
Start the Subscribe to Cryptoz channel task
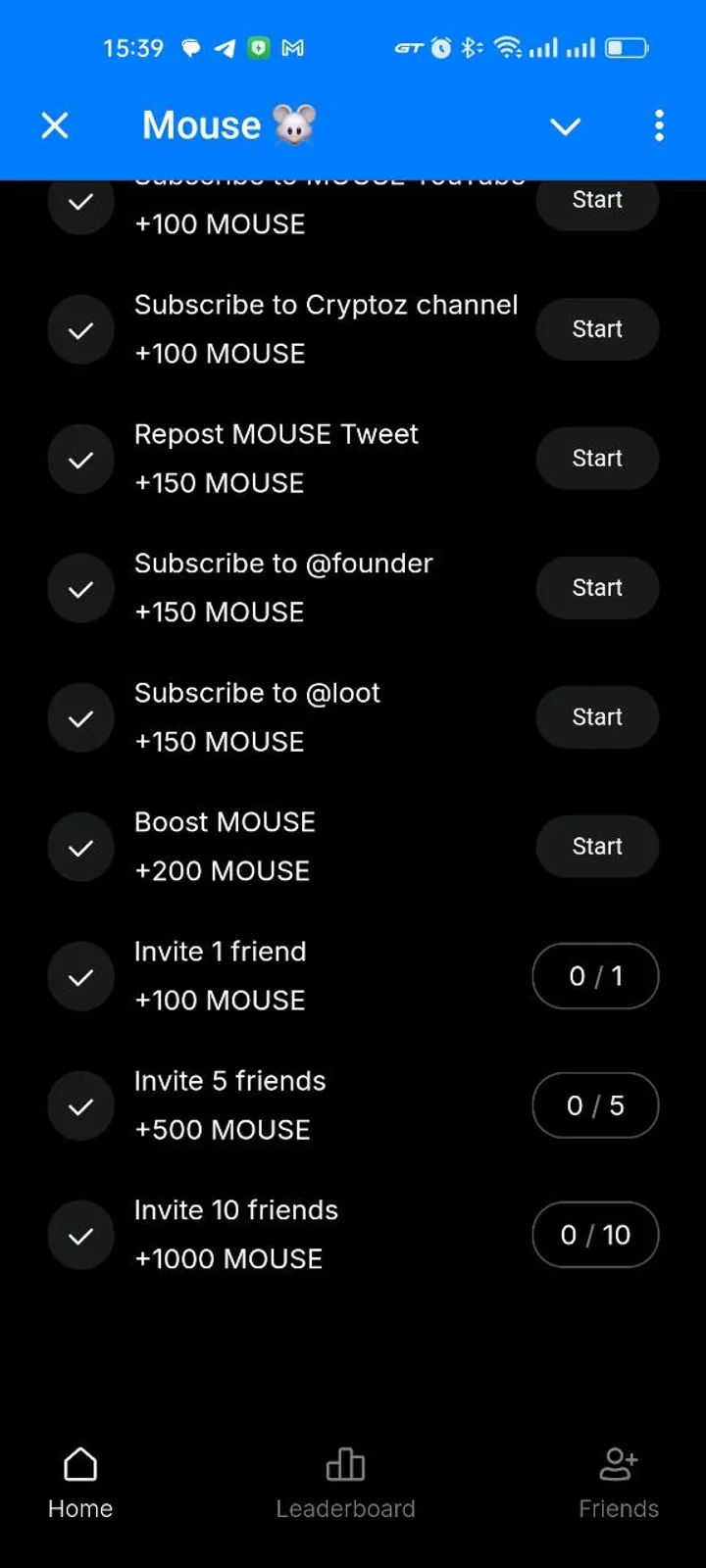point(597,329)
